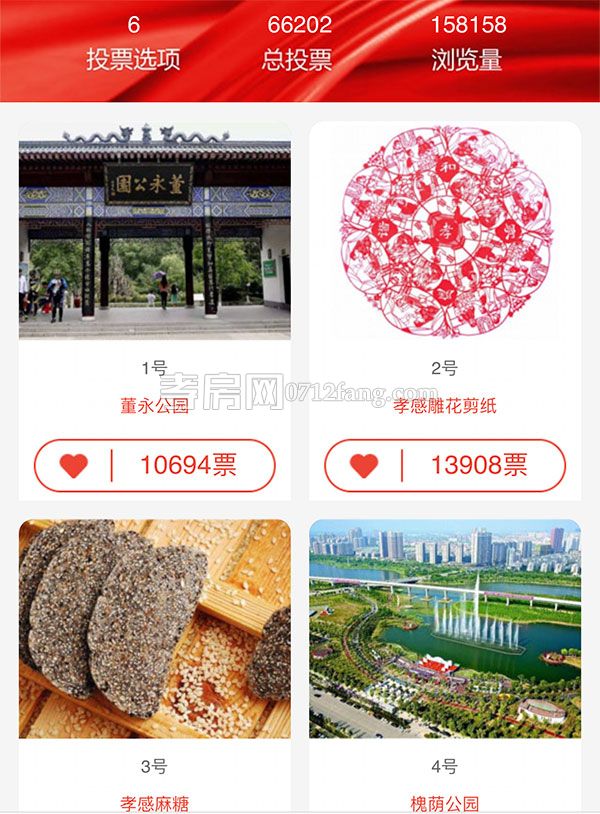Open the 槐荫公园 aerial photo
600x814 pixels.
pyautogui.click(x=445, y=628)
